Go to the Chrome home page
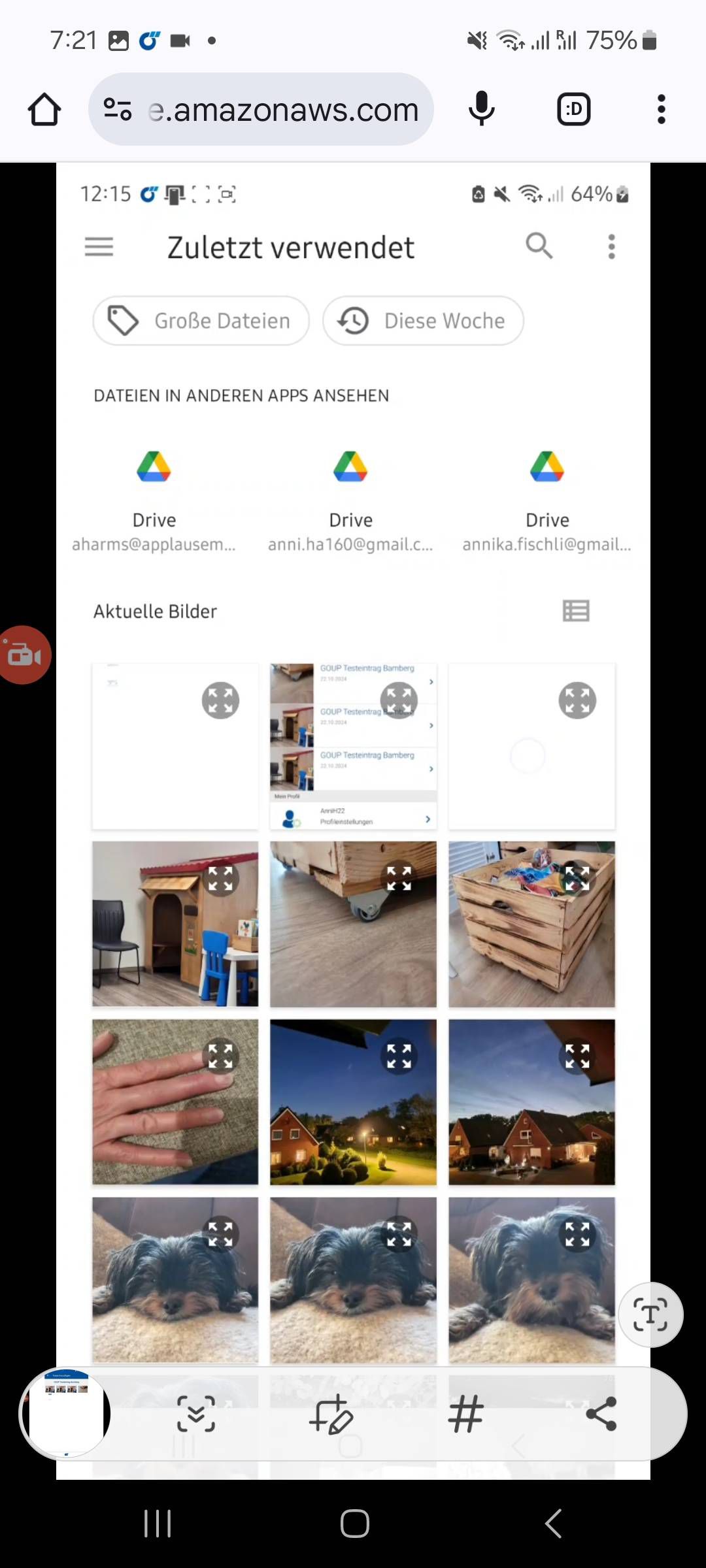Screen dimensions: 706x1568 tap(44, 109)
